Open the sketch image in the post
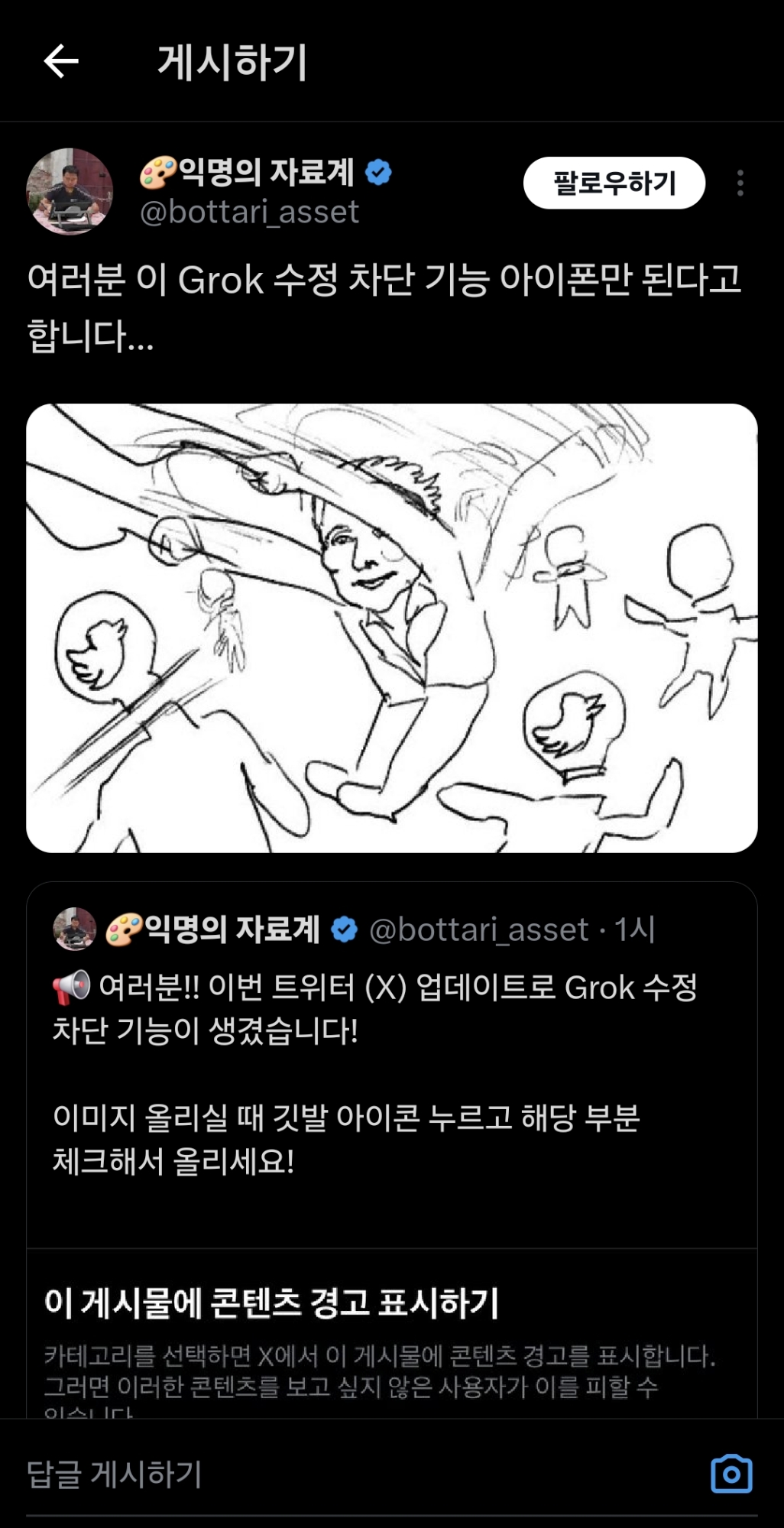This screenshot has height=1528, width=784. 391,628
